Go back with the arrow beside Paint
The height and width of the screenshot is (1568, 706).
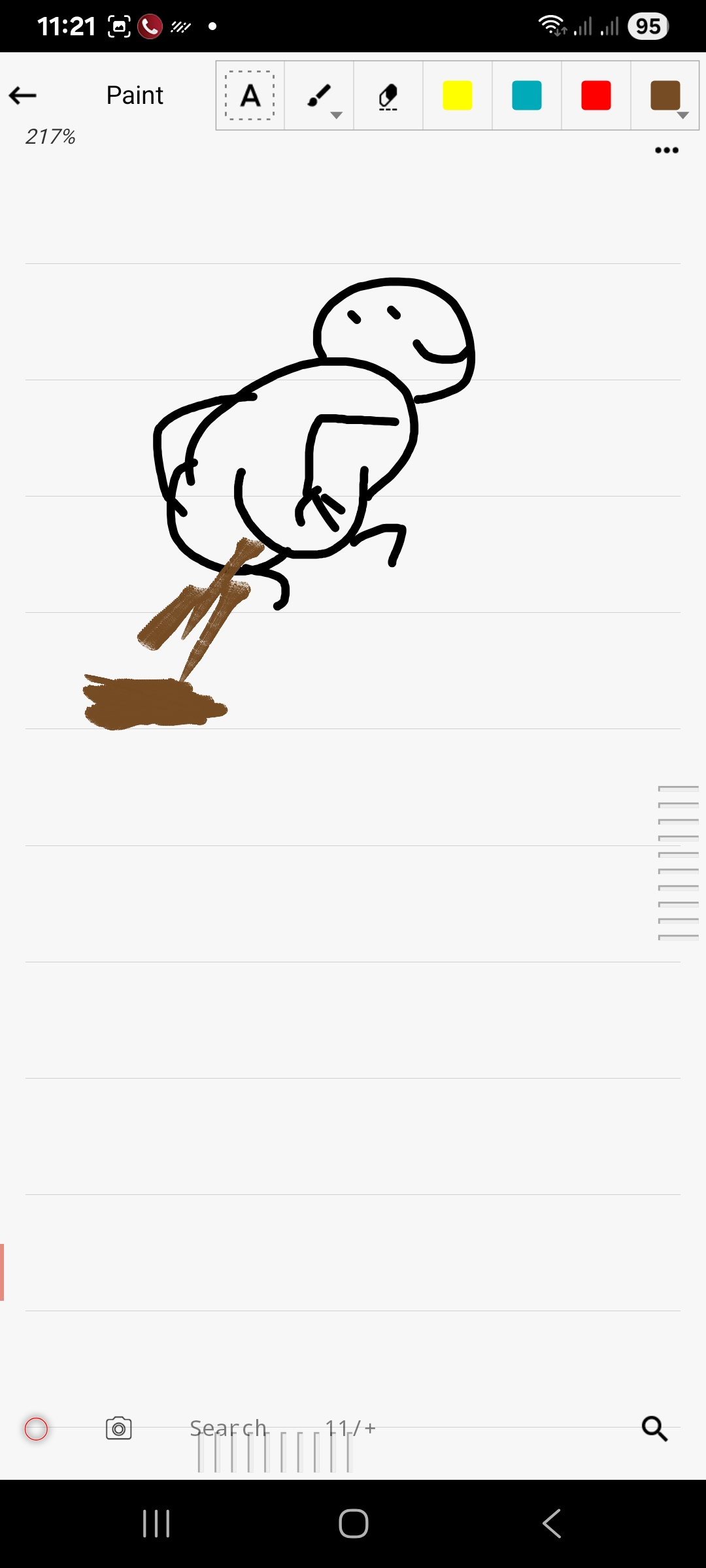[23, 95]
